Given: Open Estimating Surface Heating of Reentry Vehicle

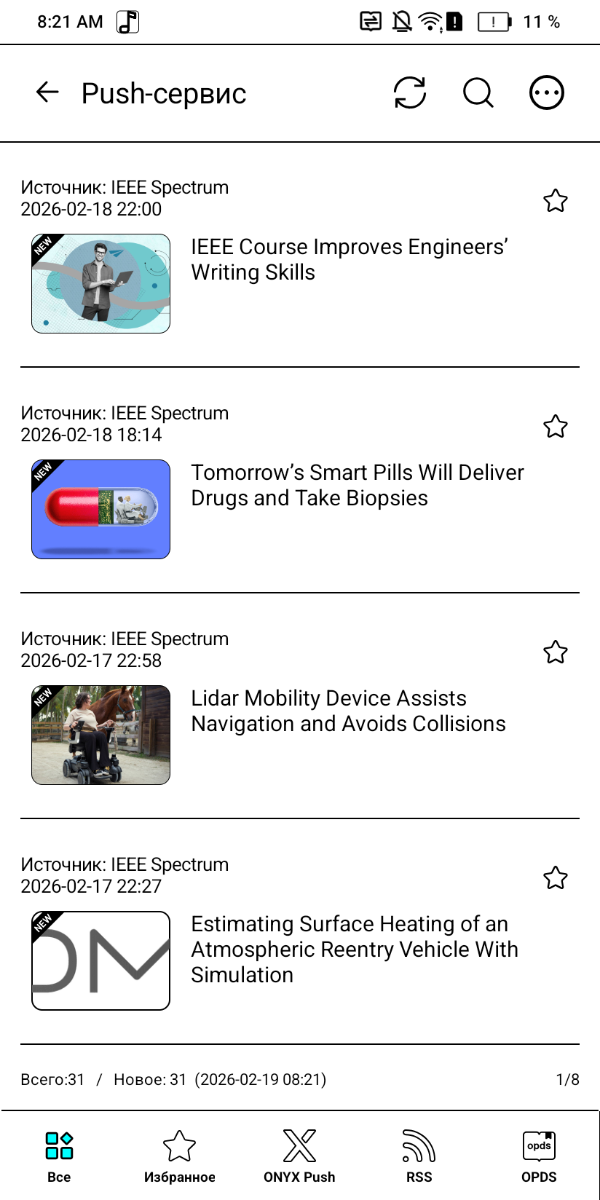Looking at the screenshot, I should pyautogui.click(x=354, y=949).
